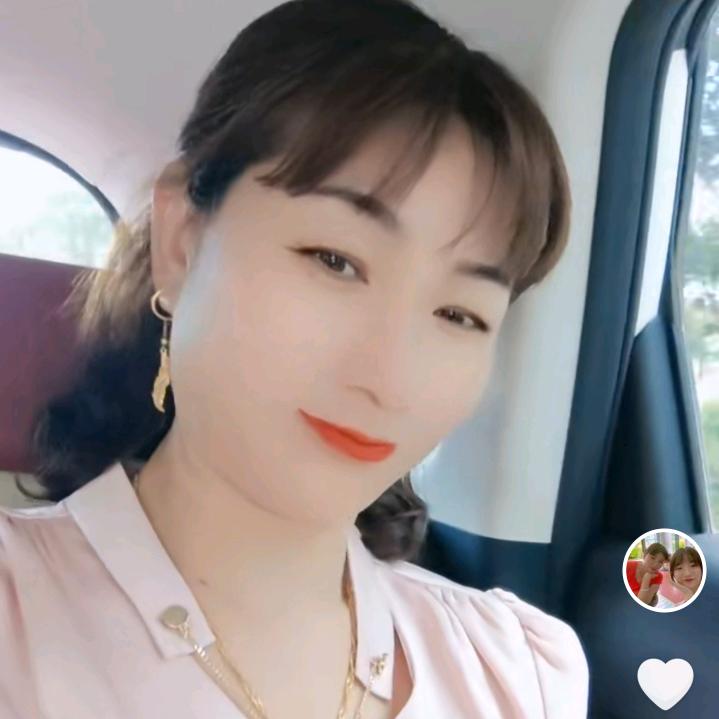
Task: Open the creator's profile avatar
Action: pyautogui.click(x=664, y=570)
